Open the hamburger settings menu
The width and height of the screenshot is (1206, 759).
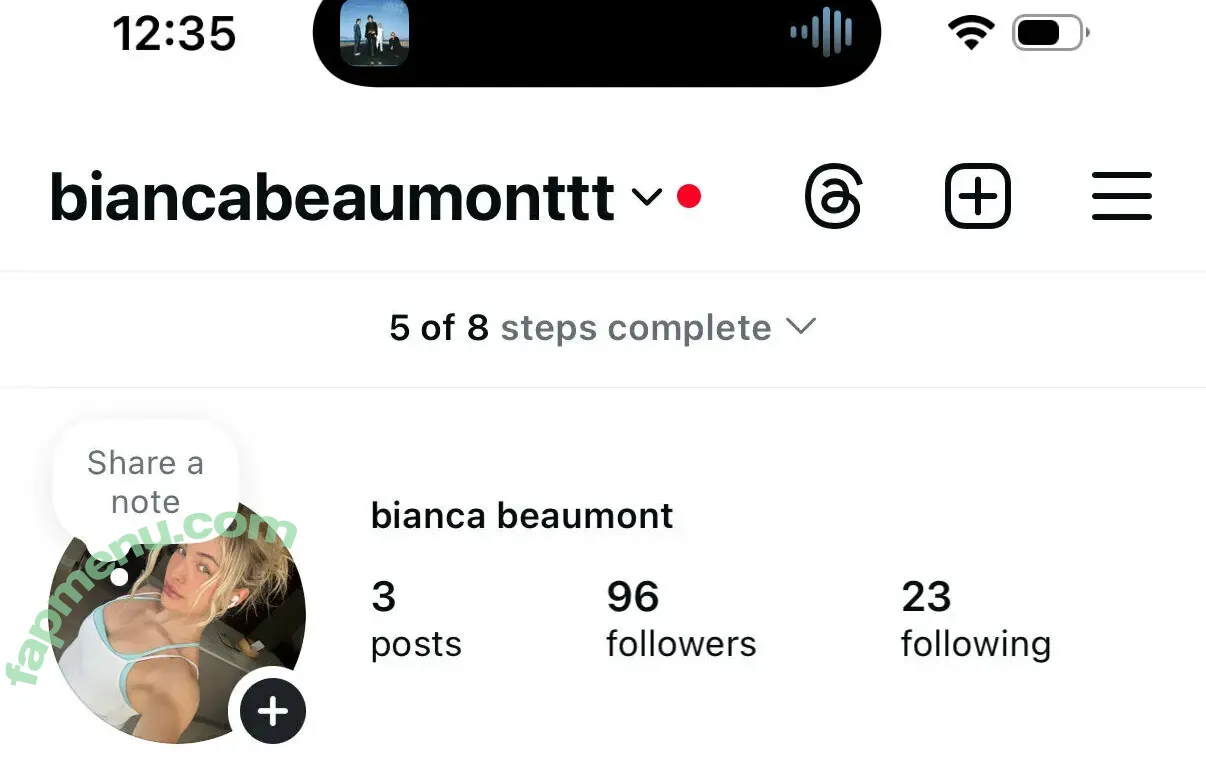[1121, 197]
